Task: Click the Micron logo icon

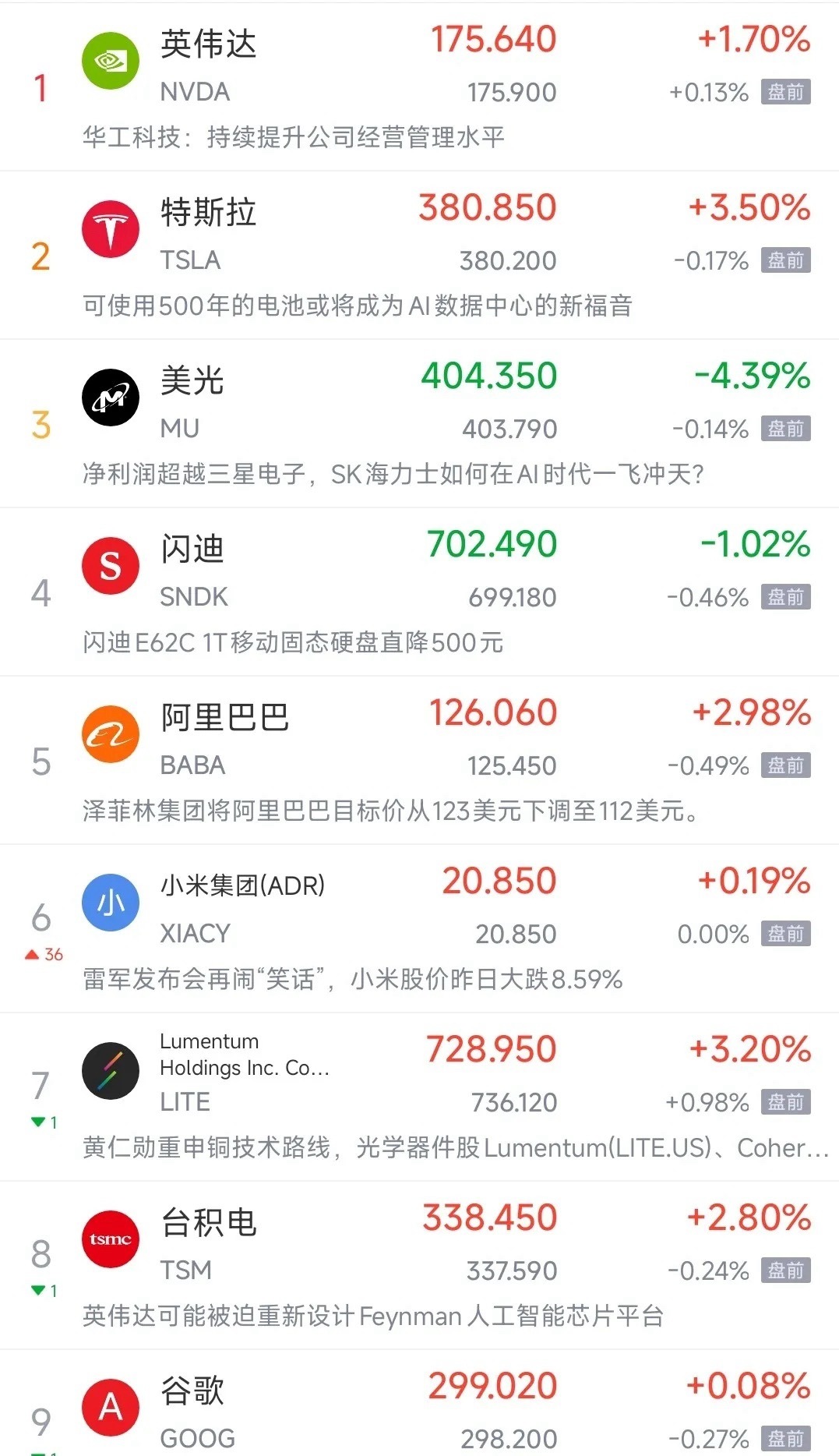Action: click(x=110, y=396)
